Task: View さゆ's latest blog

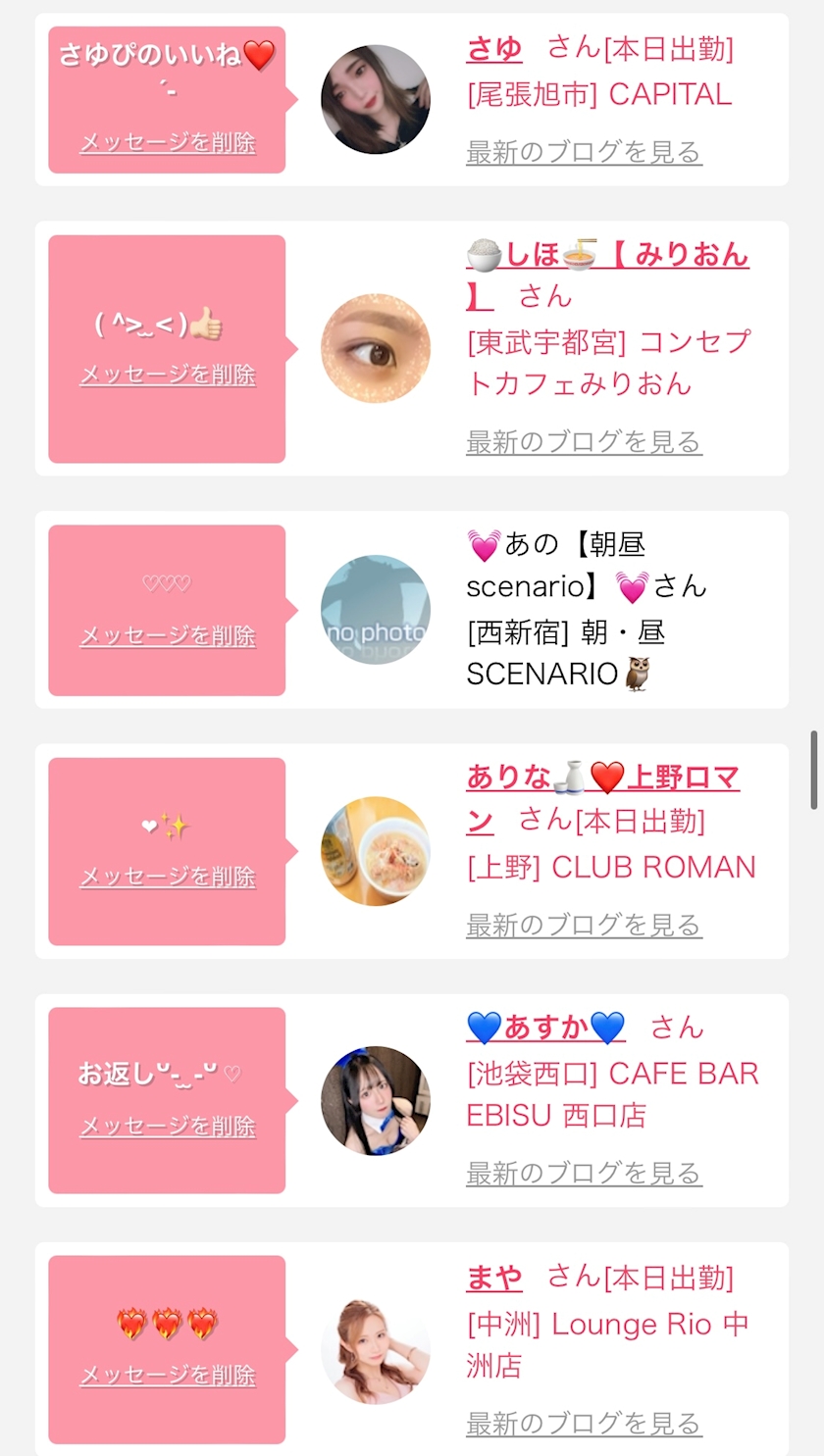Action: click(584, 153)
